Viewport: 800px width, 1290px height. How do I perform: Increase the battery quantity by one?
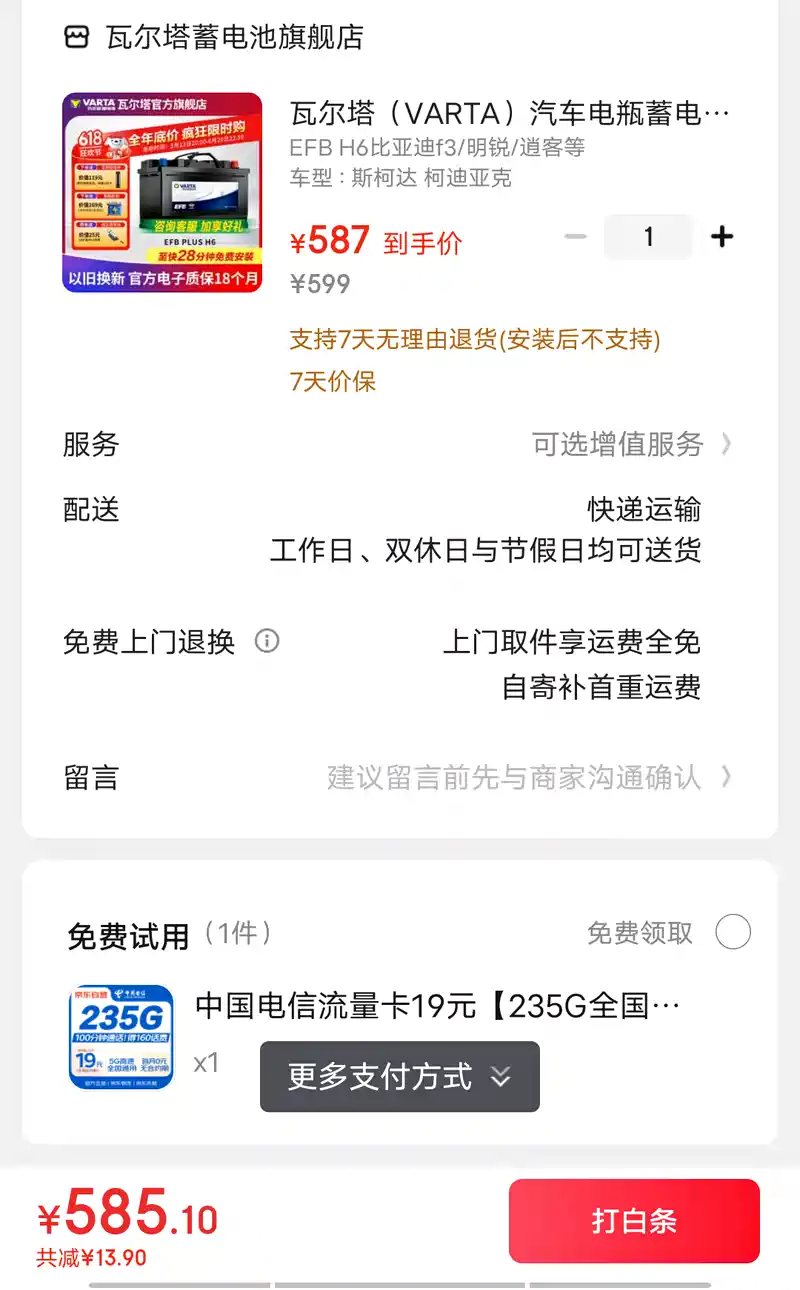click(721, 237)
